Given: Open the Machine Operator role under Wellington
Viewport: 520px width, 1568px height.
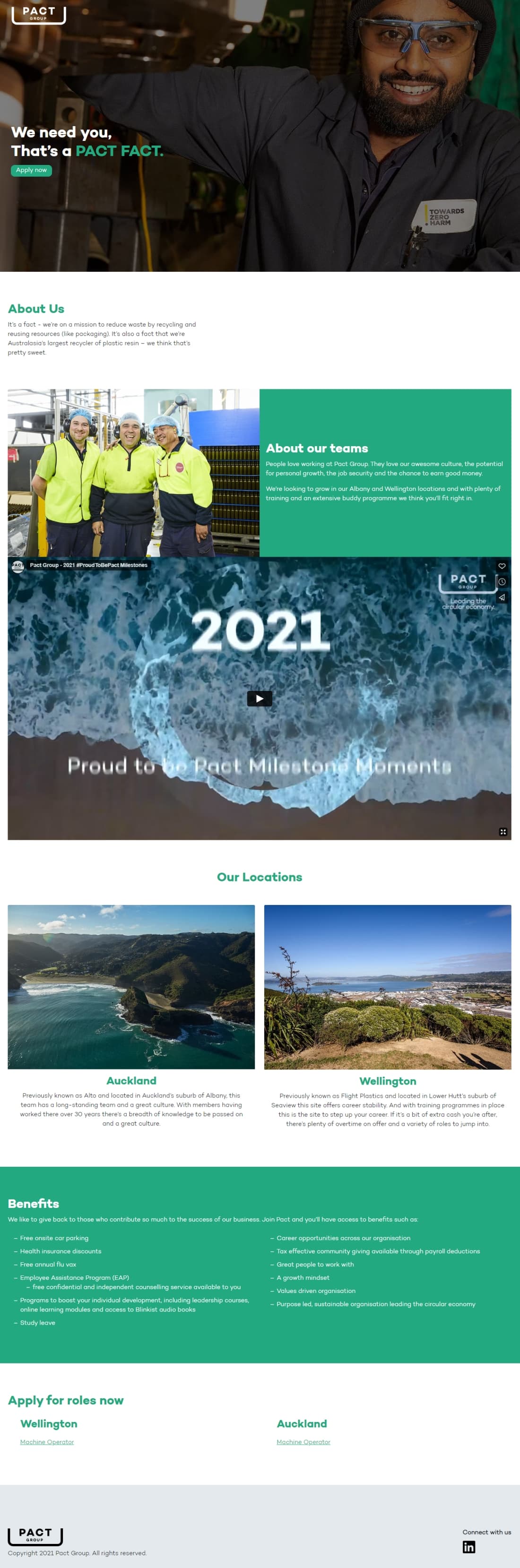Looking at the screenshot, I should point(47,1442).
